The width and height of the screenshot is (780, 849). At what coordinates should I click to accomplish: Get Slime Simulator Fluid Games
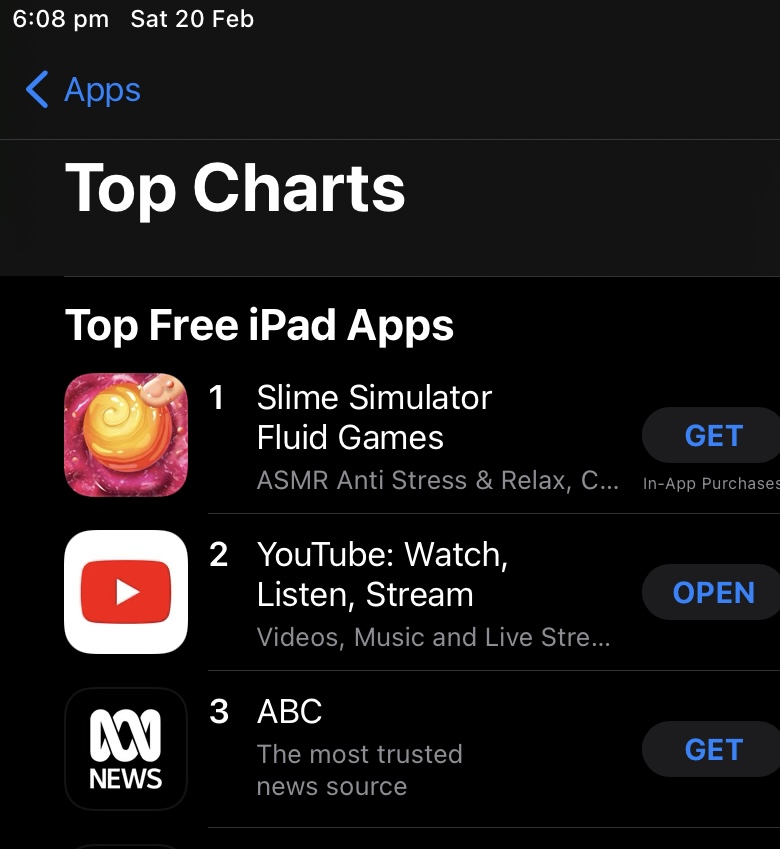[712, 436]
